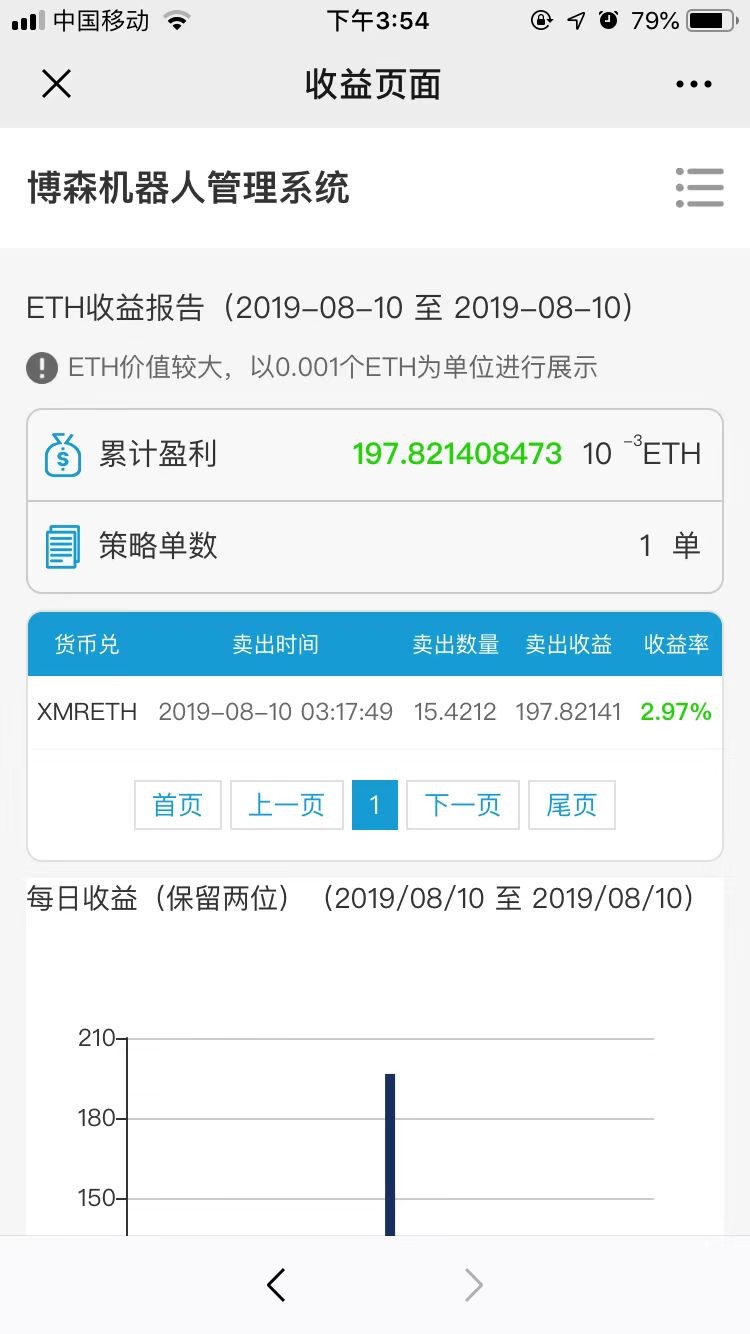Screen dimensions: 750x1334
Task: Close the 收益页面 webview
Action: [56, 85]
